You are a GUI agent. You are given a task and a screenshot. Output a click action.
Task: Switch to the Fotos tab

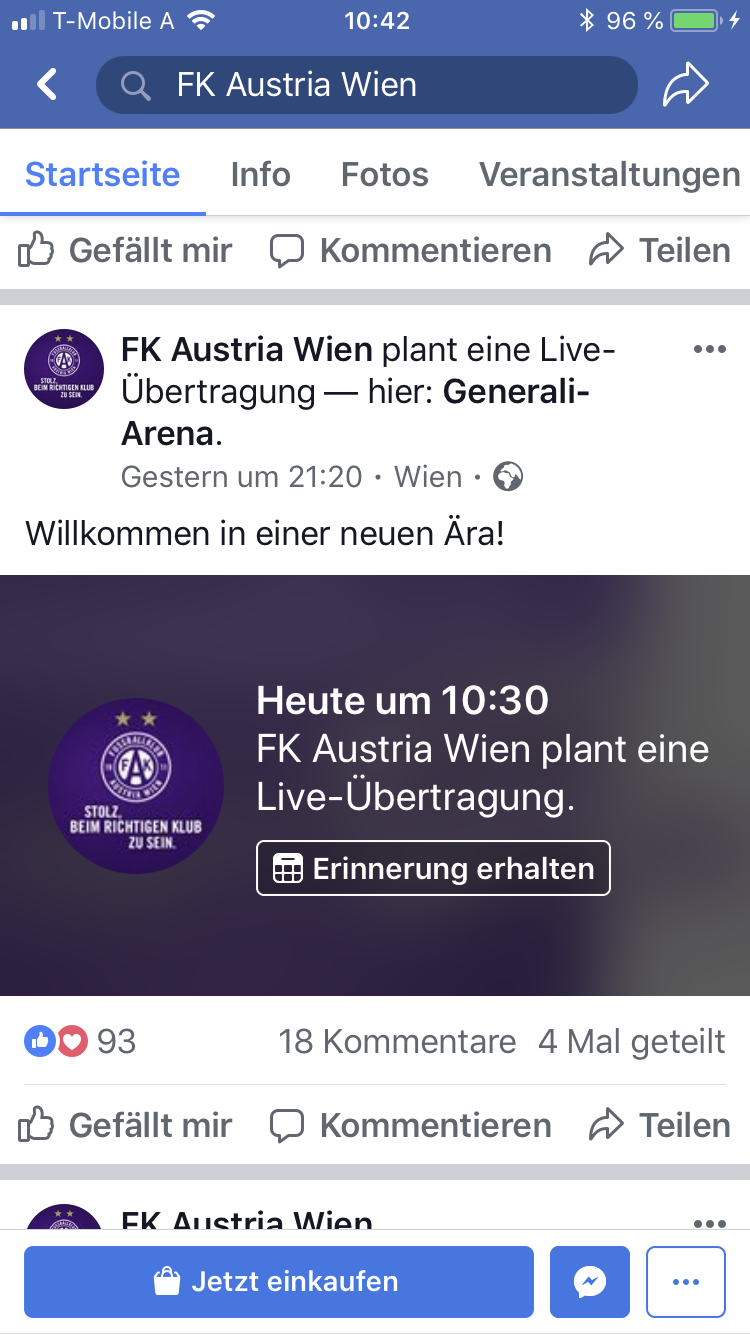tap(384, 174)
